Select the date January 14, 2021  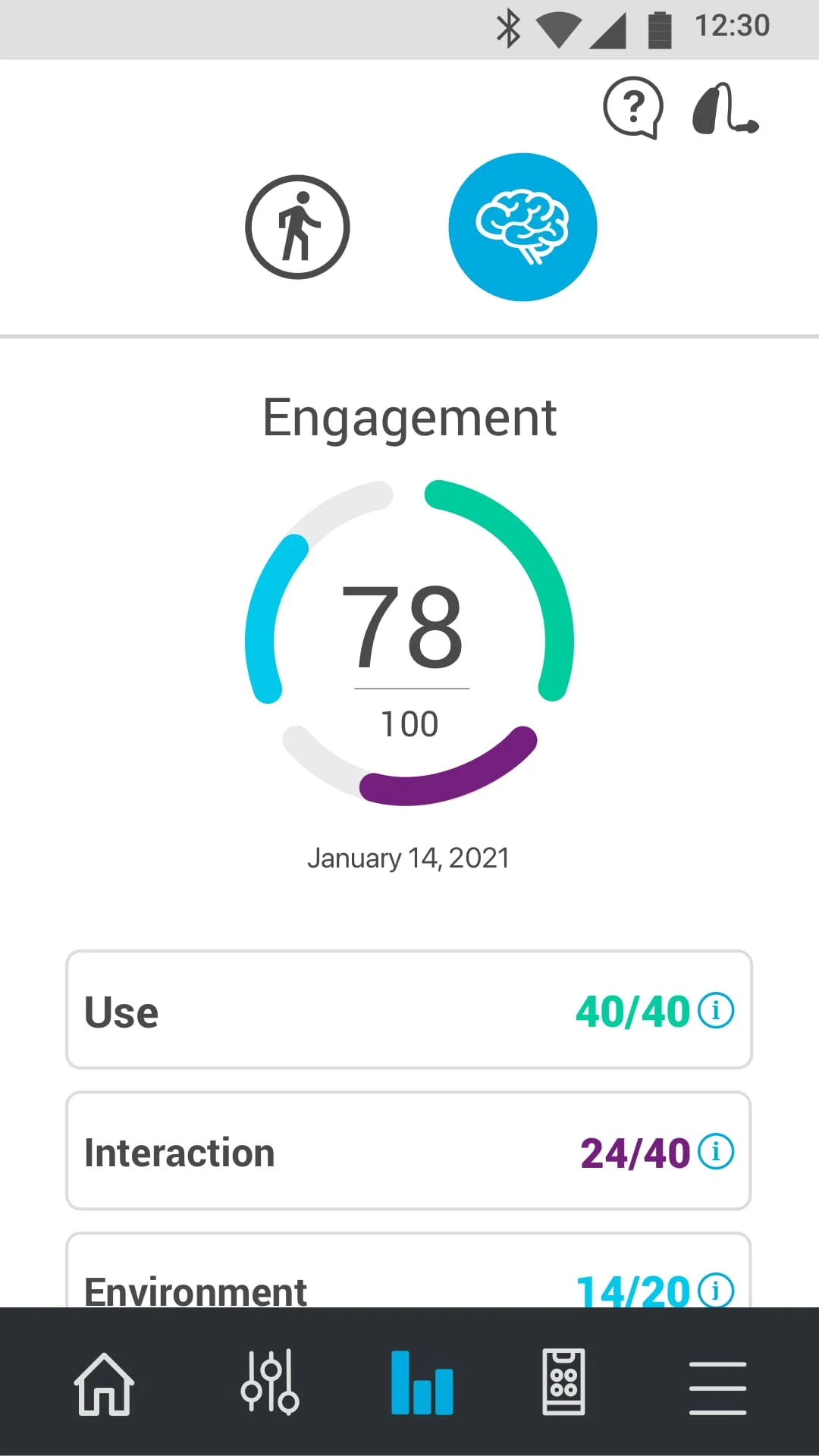pyautogui.click(x=409, y=857)
